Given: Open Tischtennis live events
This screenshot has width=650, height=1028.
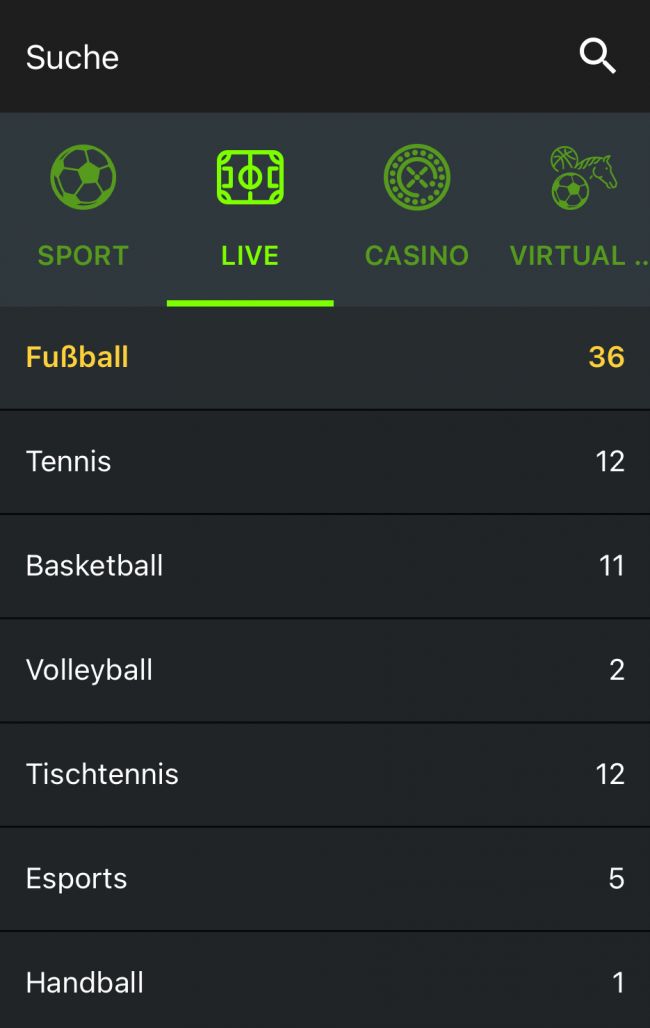Looking at the screenshot, I should [324, 774].
